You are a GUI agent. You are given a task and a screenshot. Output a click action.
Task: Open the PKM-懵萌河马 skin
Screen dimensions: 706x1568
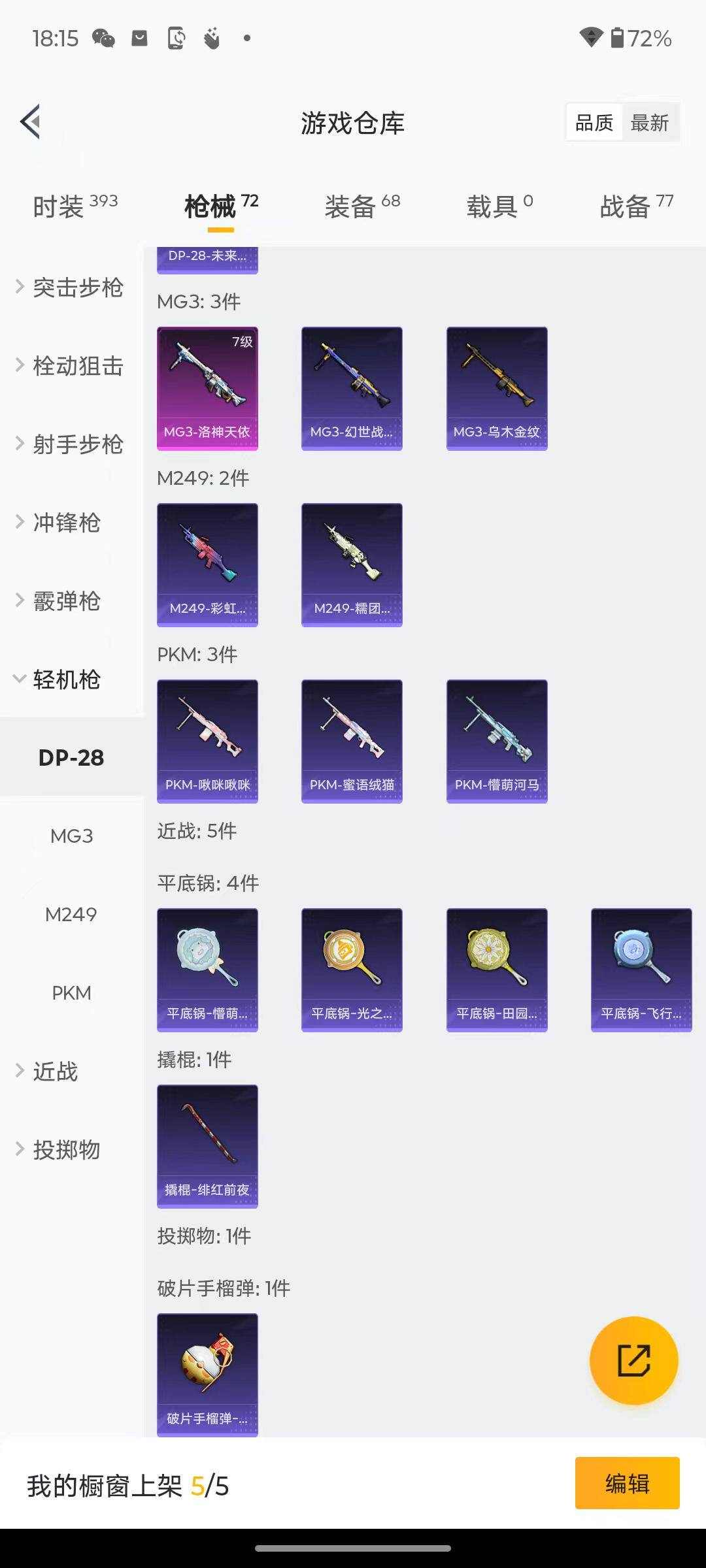pos(497,742)
